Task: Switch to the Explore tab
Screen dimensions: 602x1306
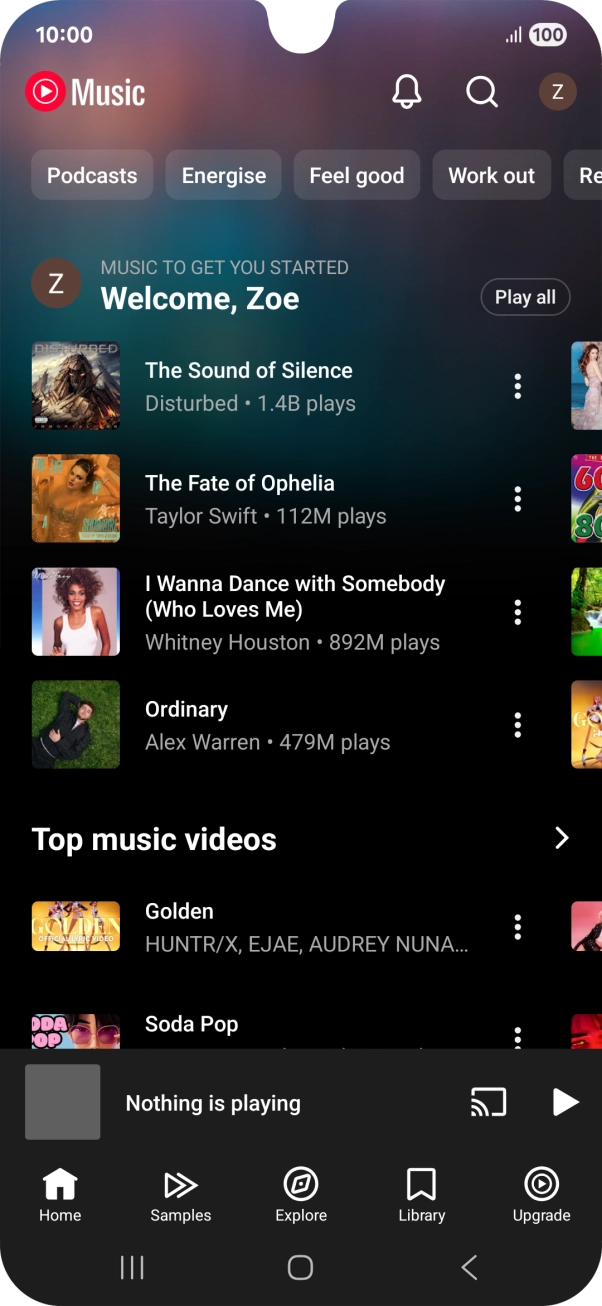Action: click(x=301, y=1196)
